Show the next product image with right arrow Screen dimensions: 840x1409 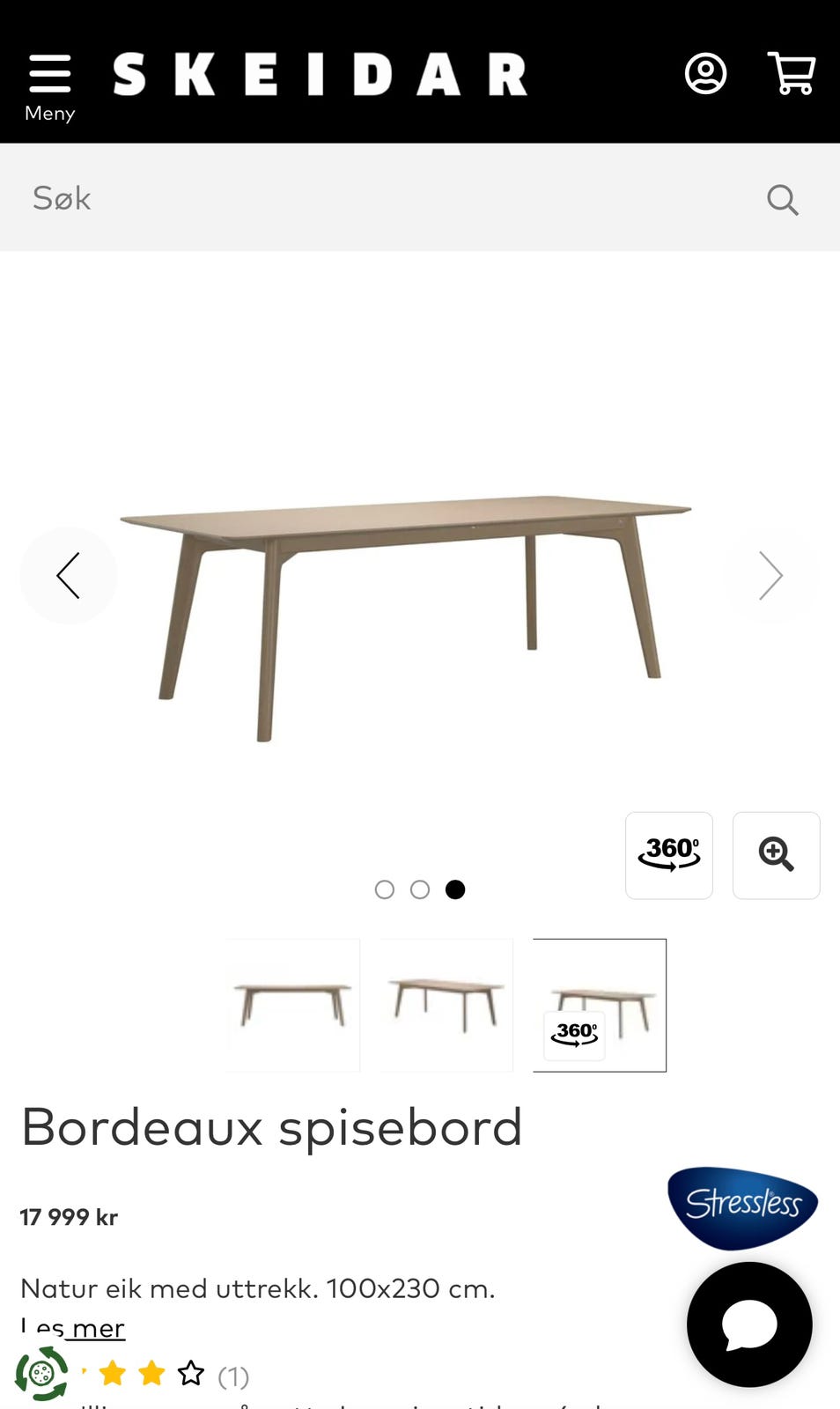(x=770, y=575)
